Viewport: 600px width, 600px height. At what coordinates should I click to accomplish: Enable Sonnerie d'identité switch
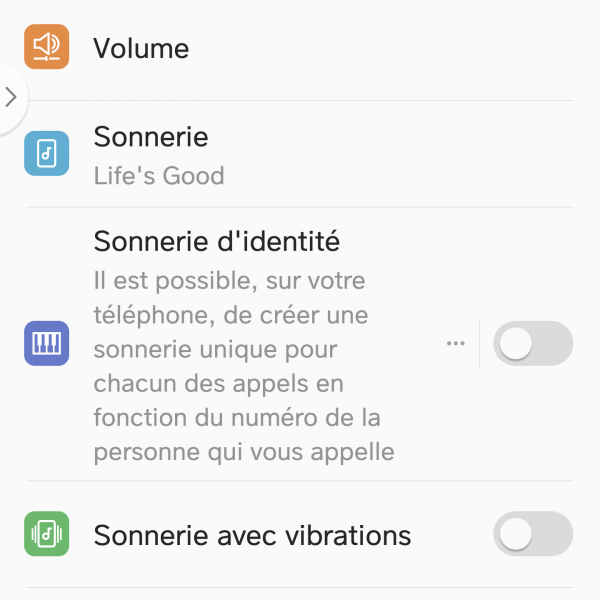coord(532,344)
